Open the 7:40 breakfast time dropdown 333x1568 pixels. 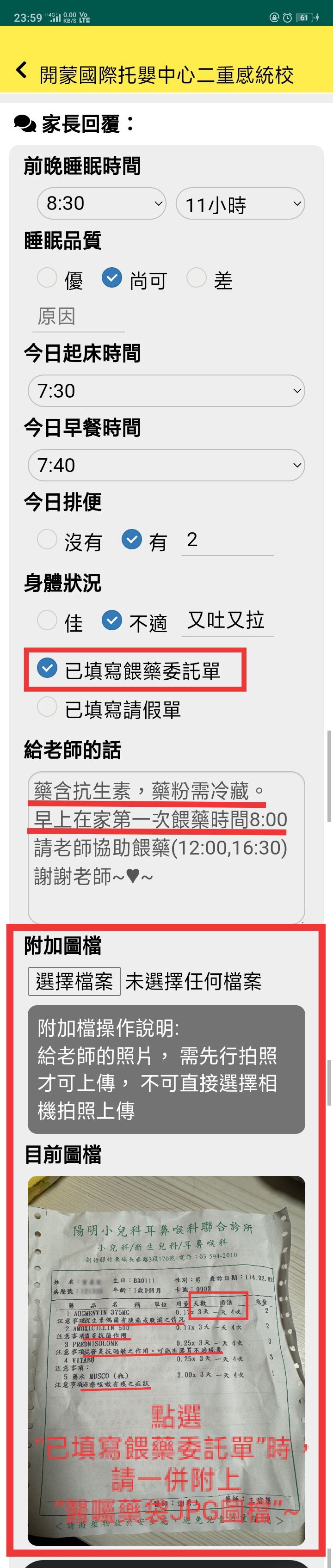tap(166, 466)
